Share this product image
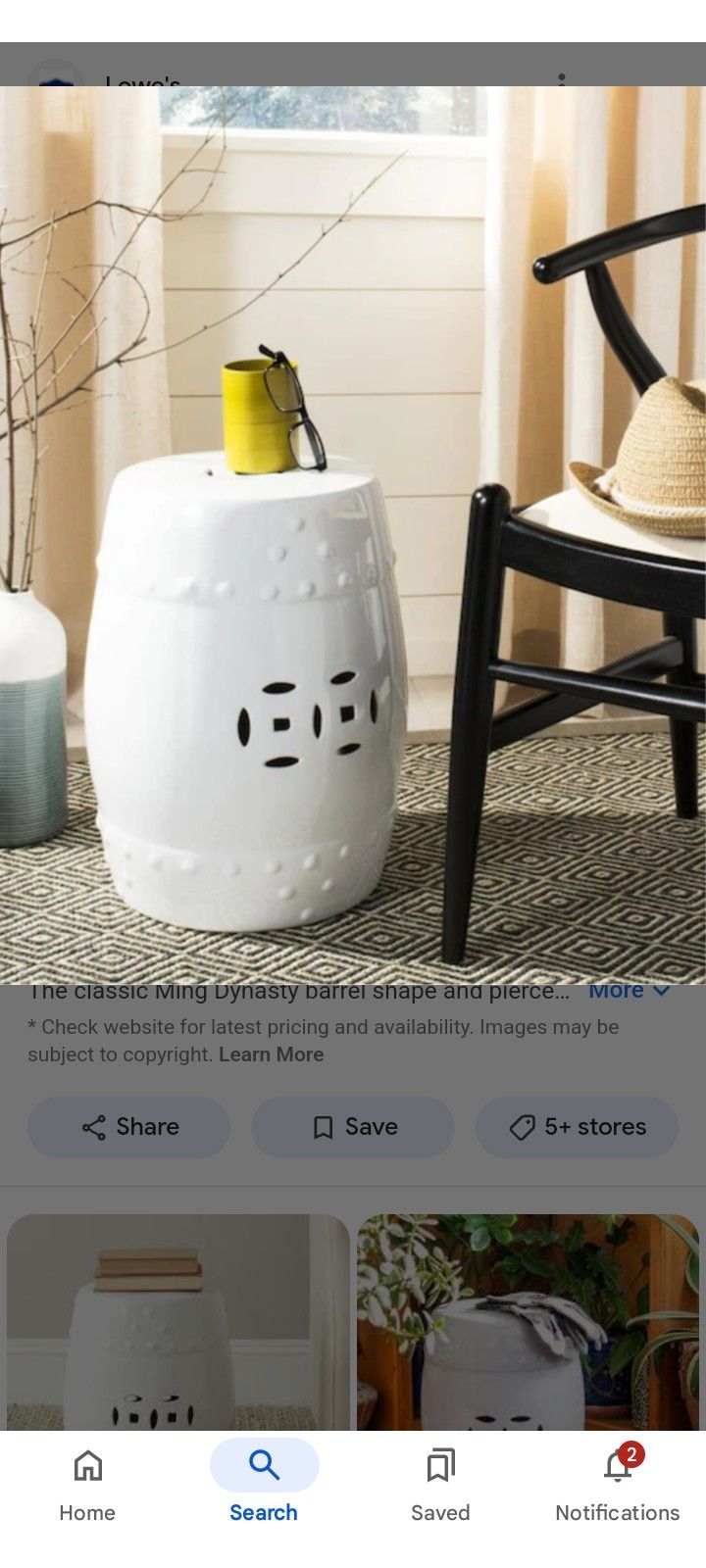Viewport: 706px width, 1568px height. point(128,1127)
